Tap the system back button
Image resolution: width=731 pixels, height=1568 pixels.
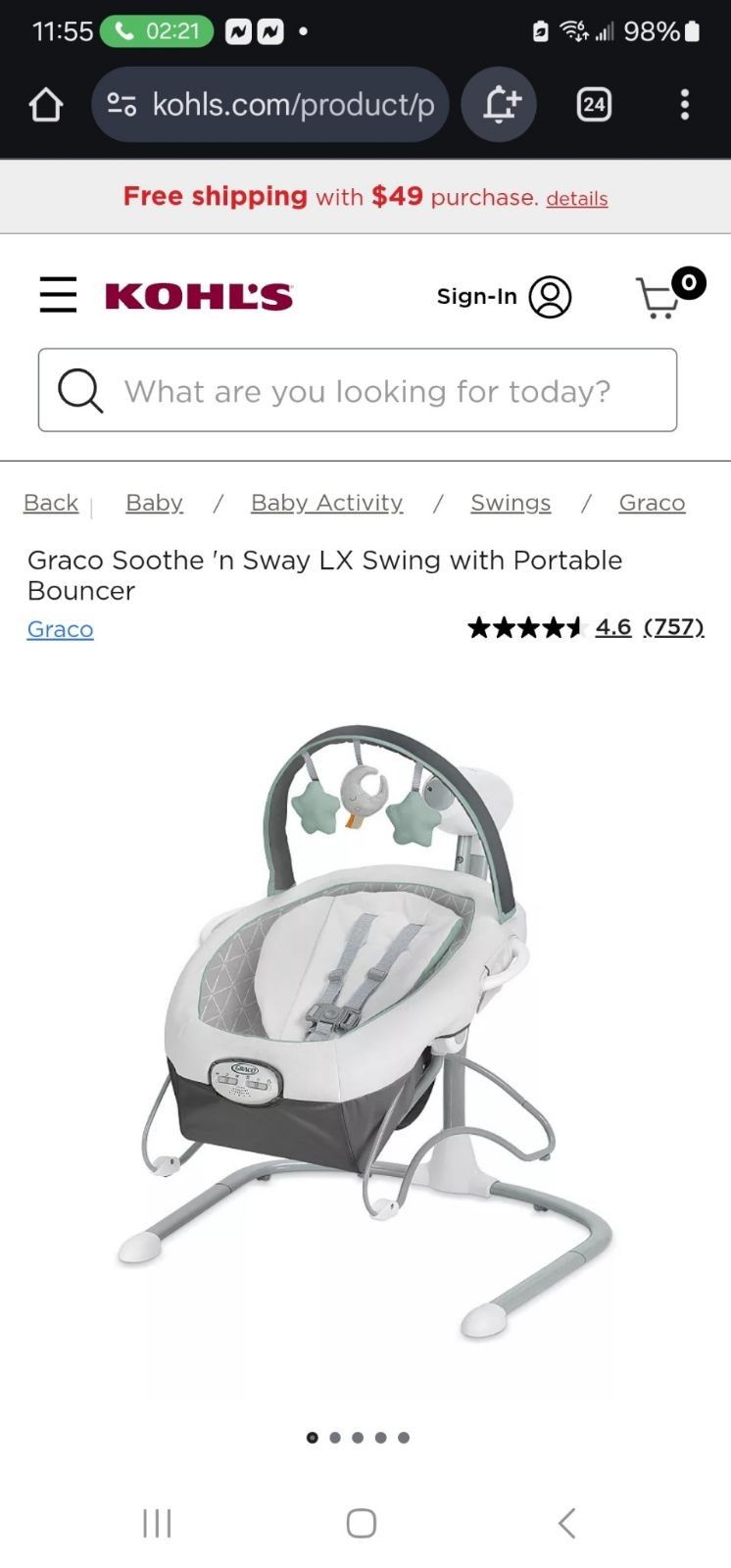point(566,1523)
